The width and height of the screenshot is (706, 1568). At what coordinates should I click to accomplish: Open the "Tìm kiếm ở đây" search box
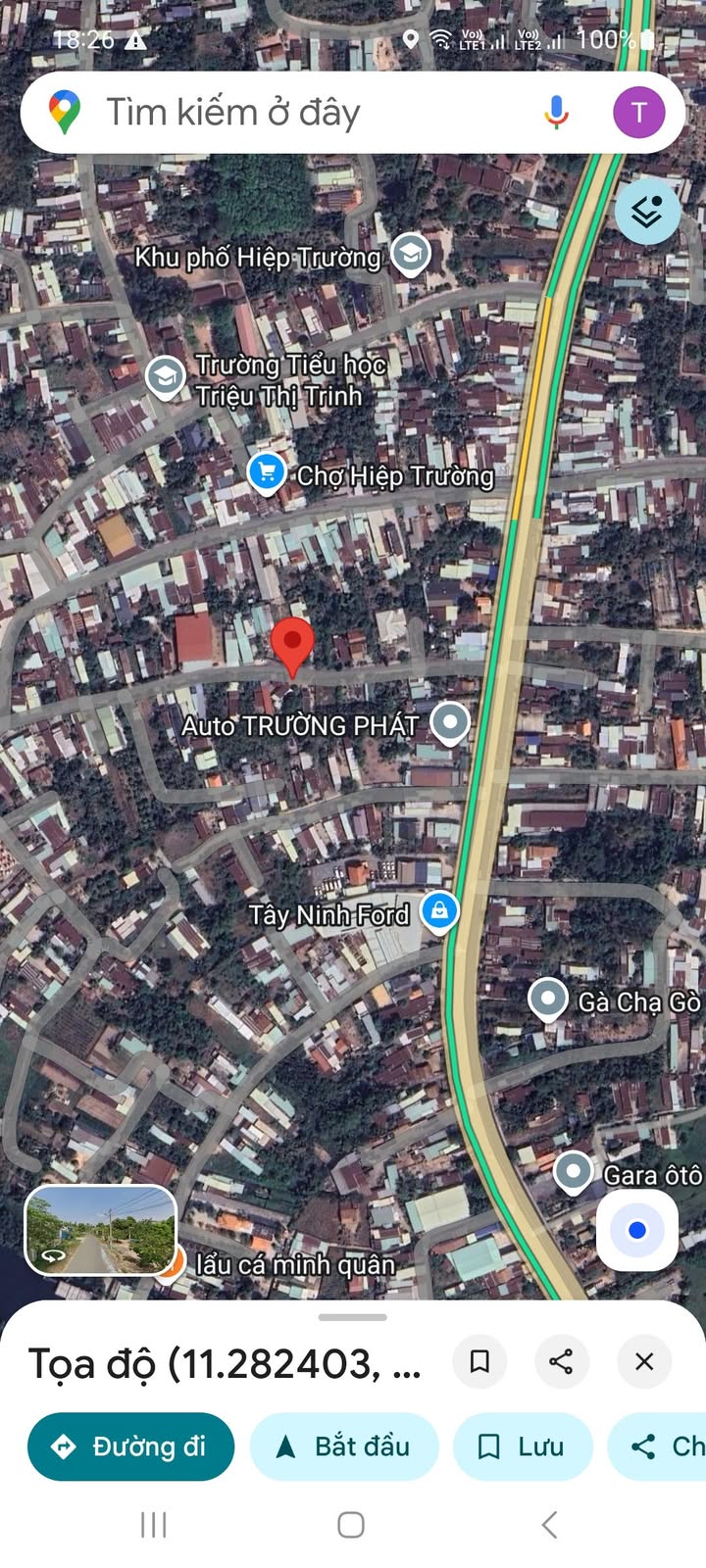pos(294,113)
